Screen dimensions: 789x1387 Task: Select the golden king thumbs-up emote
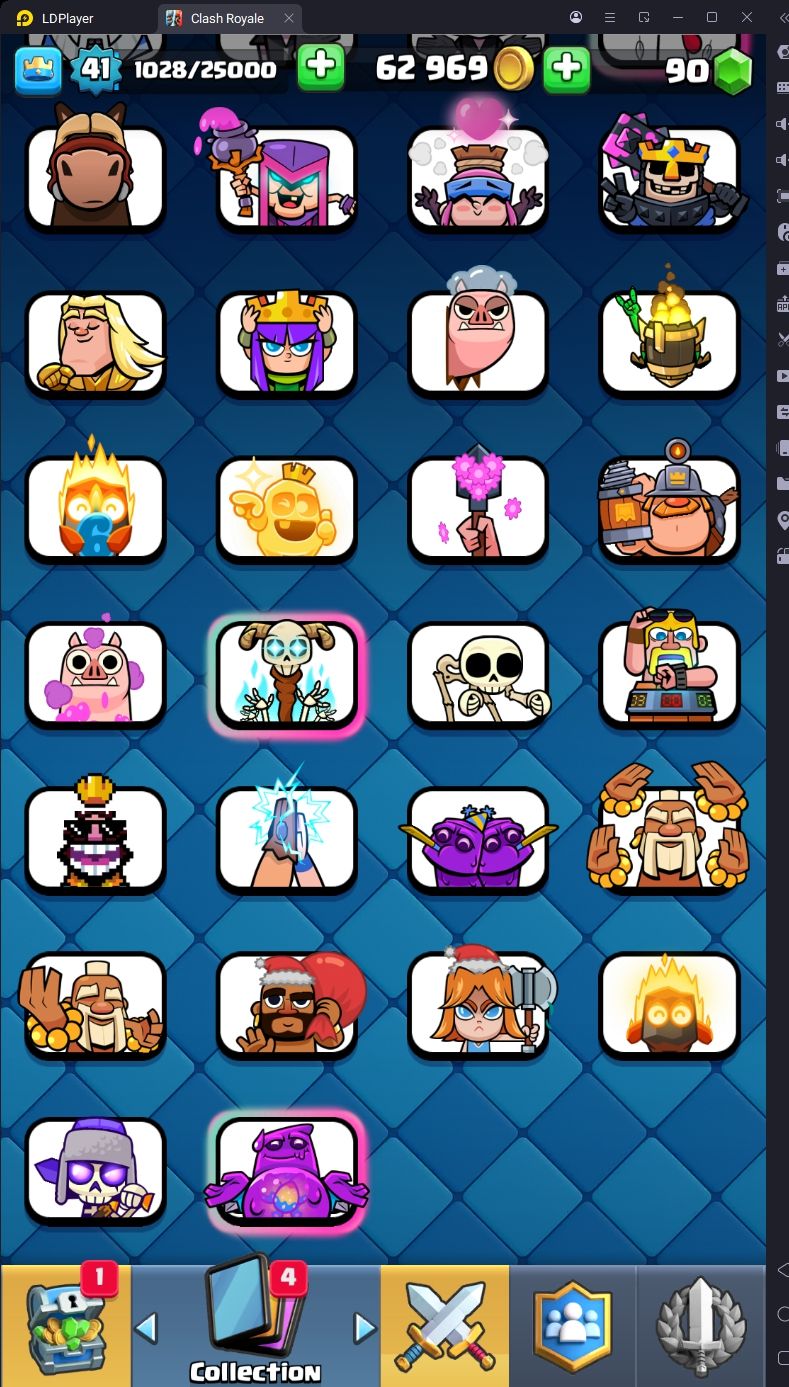click(x=287, y=508)
